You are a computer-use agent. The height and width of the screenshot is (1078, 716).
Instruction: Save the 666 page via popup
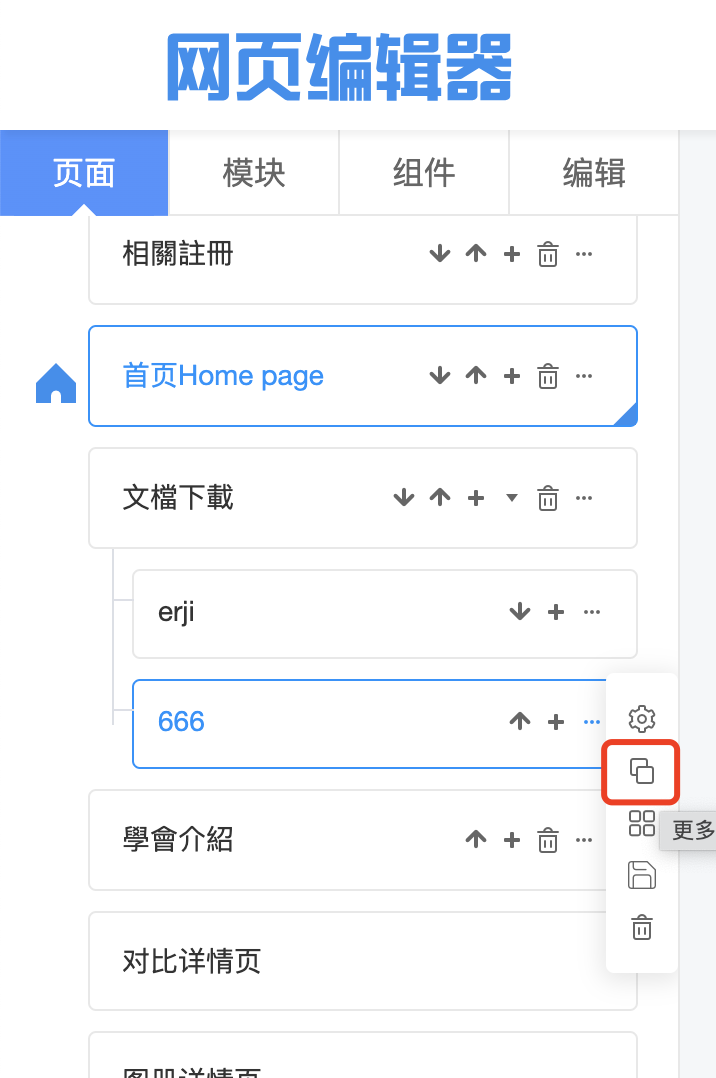pyautogui.click(x=642, y=875)
